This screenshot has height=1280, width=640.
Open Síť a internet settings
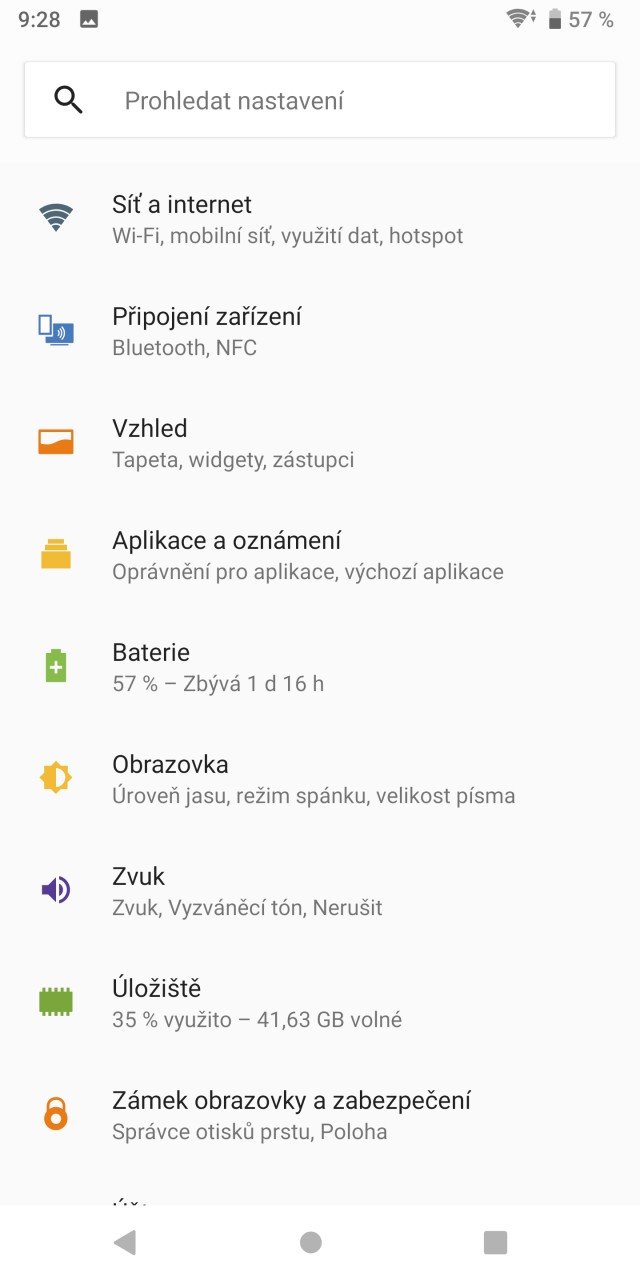click(x=320, y=219)
